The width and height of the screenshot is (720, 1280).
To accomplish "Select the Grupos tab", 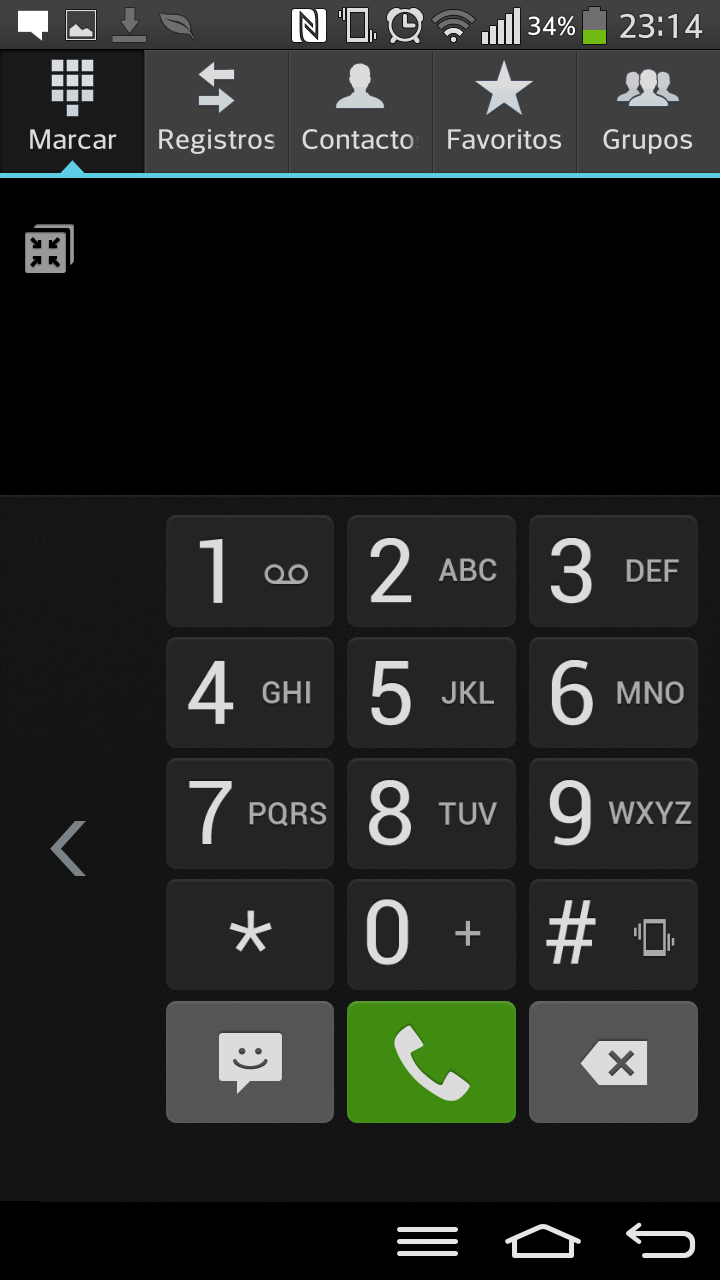I will click(x=648, y=112).
